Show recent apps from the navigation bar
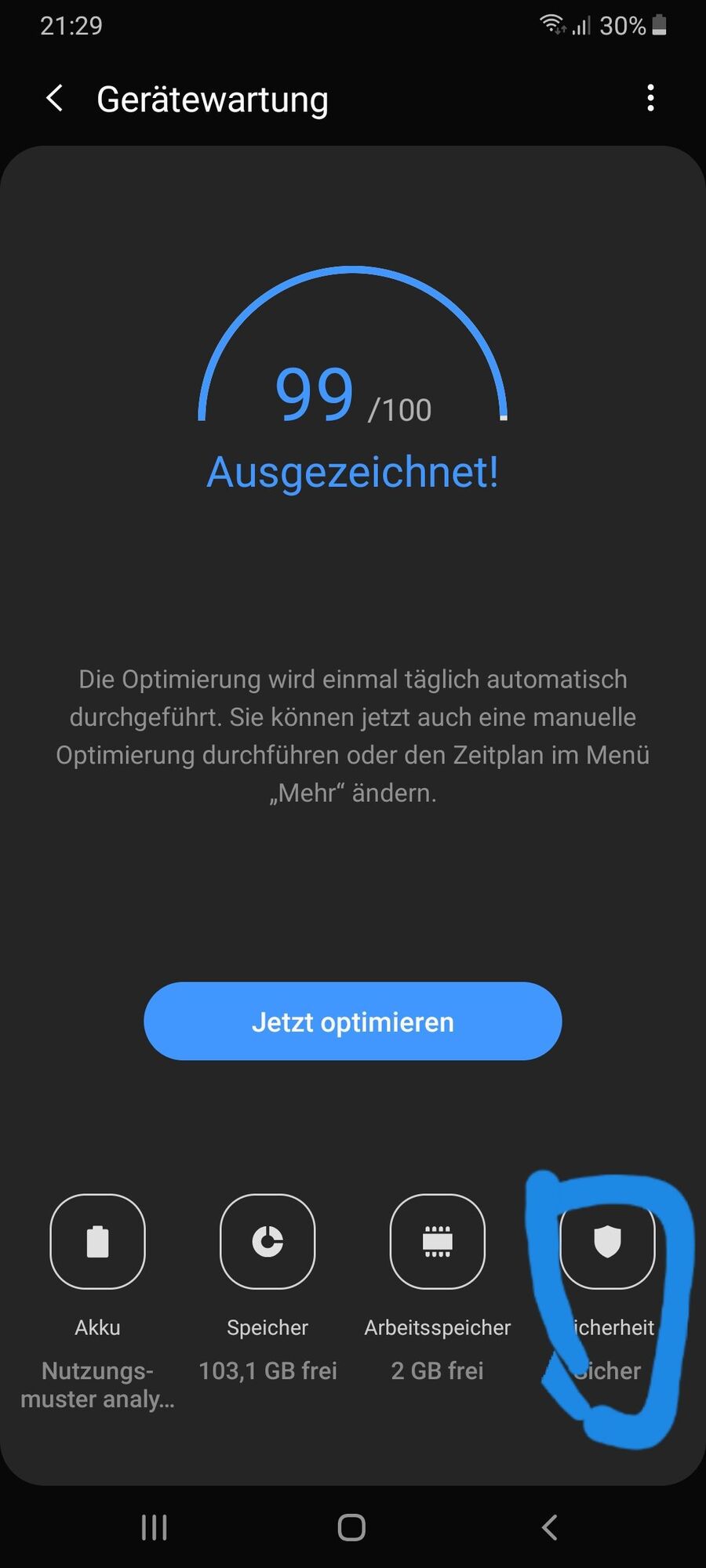 tap(154, 1527)
